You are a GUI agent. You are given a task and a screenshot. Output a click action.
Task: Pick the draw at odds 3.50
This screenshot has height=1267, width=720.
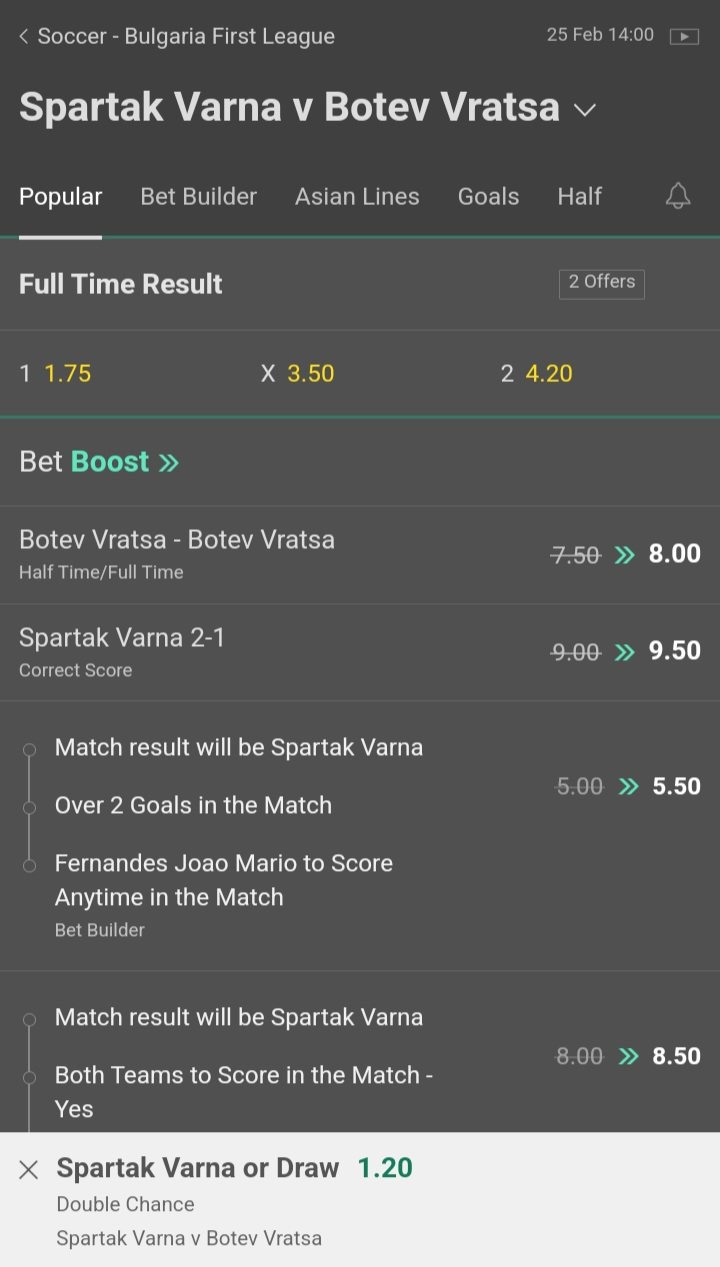[360, 373]
